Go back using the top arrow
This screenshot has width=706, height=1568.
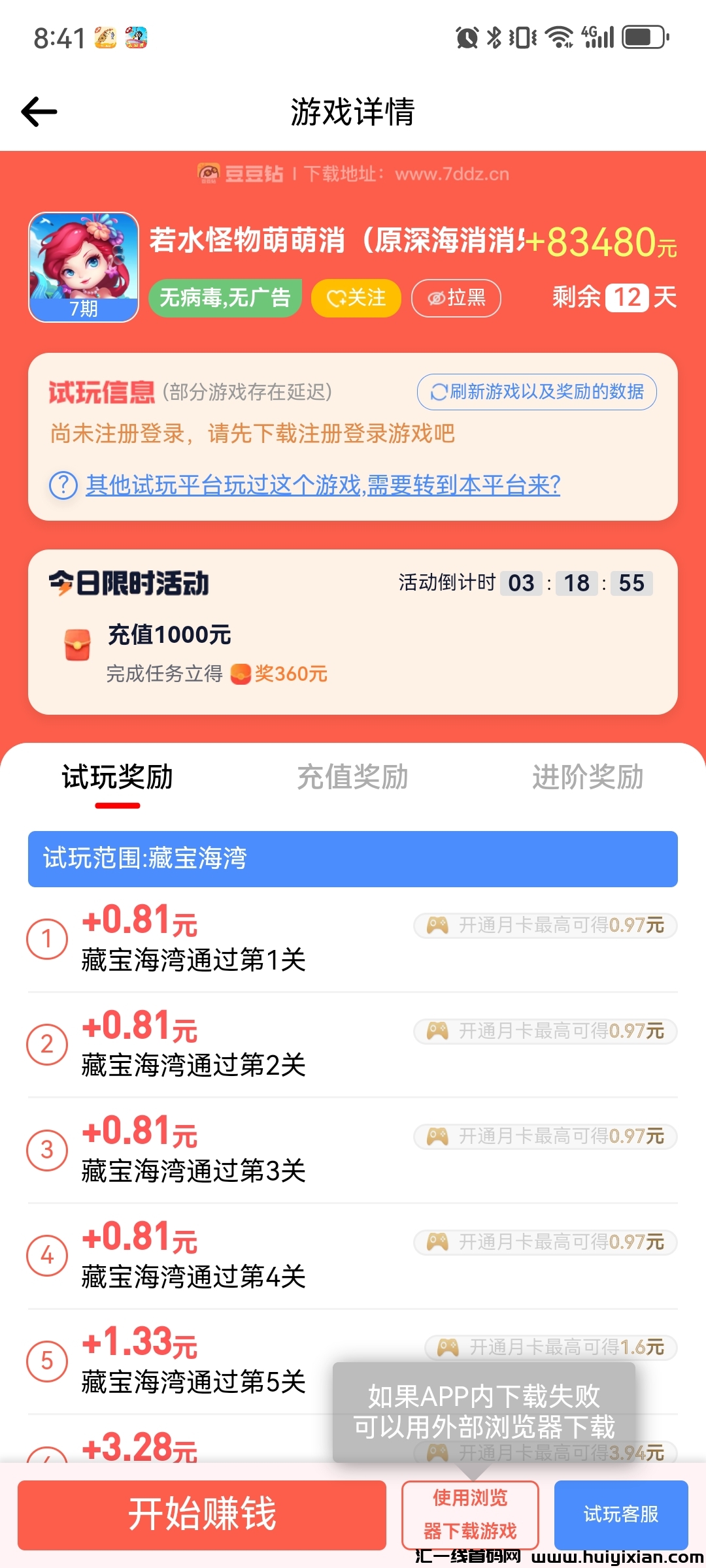(39, 112)
